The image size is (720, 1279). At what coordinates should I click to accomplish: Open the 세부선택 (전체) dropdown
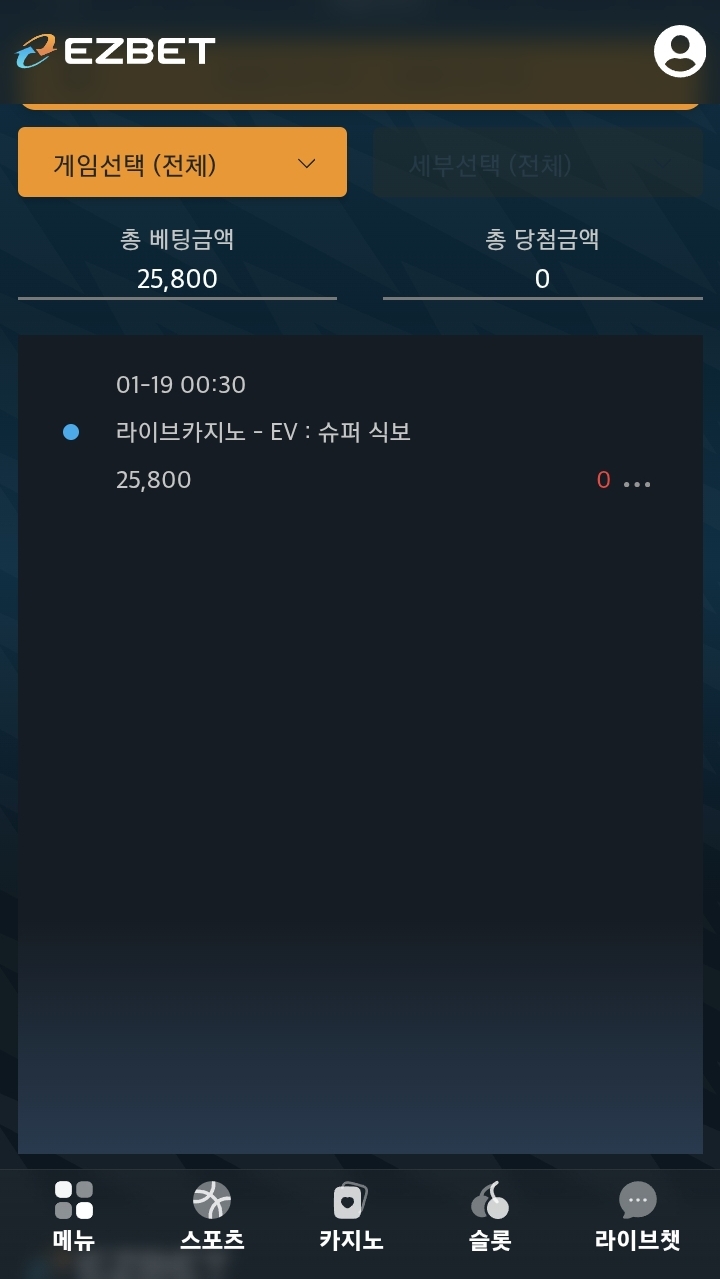[x=538, y=163]
